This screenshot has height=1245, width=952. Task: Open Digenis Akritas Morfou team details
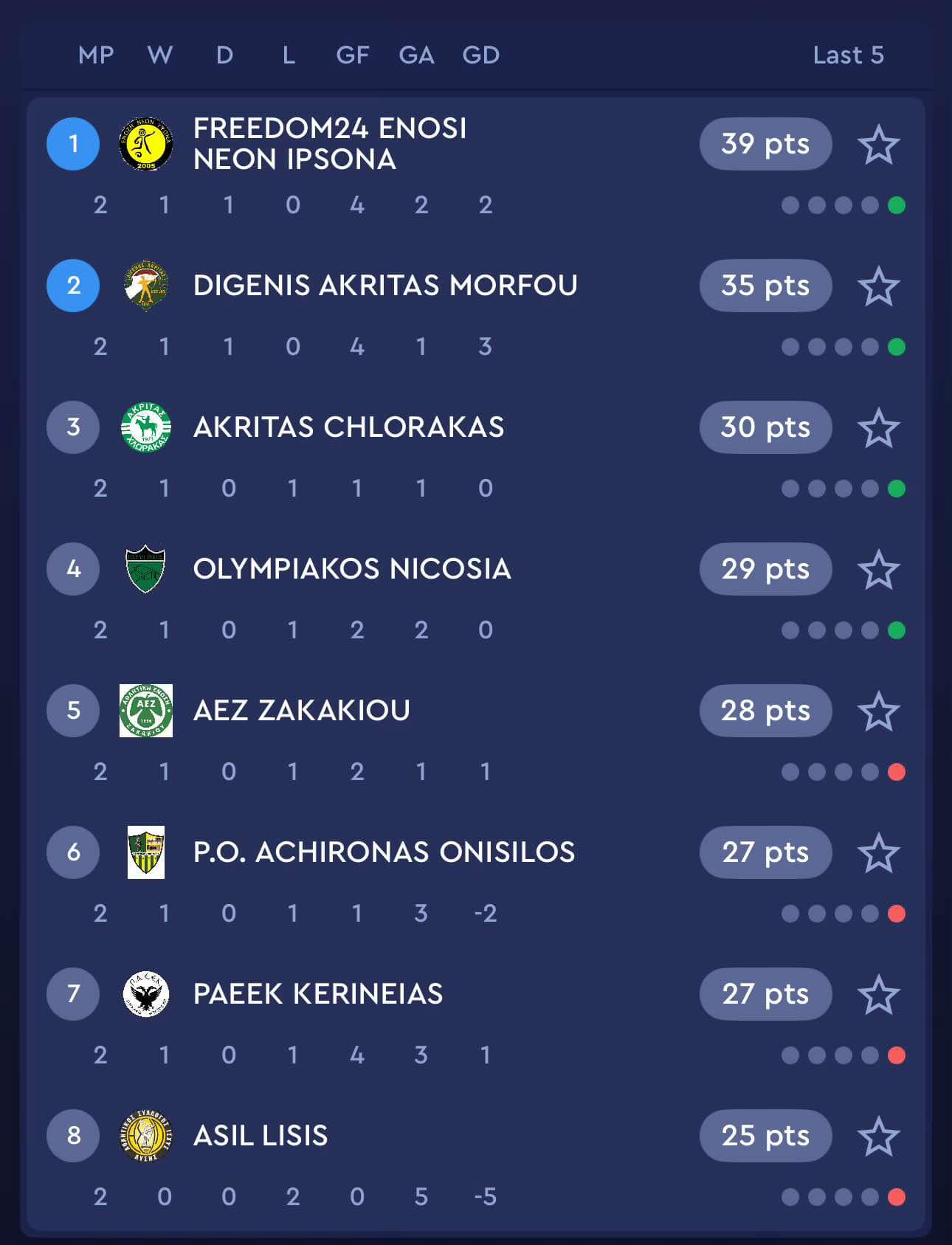pyautogui.click(x=384, y=286)
